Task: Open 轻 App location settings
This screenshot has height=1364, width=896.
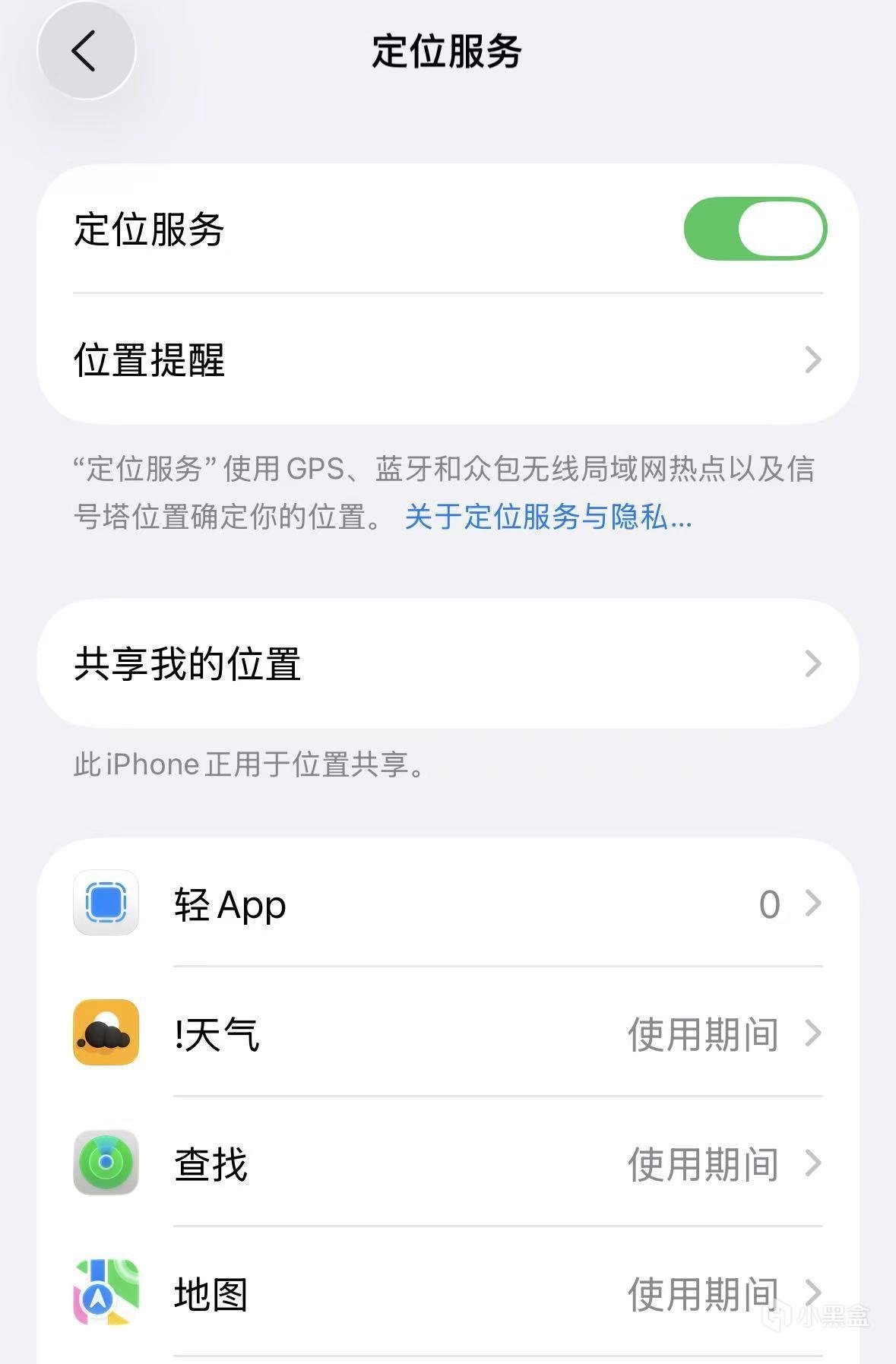Action: tap(448, 904)
